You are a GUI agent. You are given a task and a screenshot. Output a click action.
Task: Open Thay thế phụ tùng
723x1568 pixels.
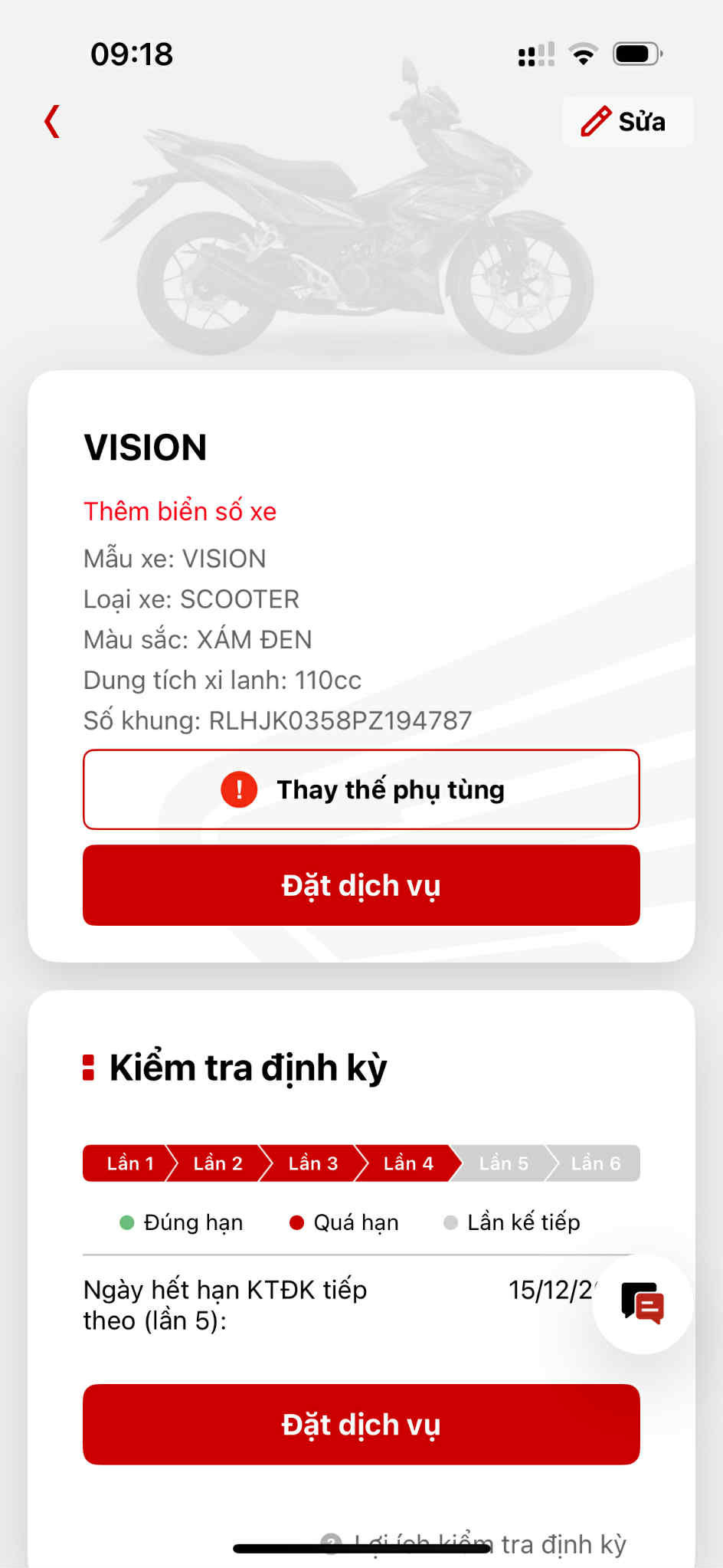point(361,789)
